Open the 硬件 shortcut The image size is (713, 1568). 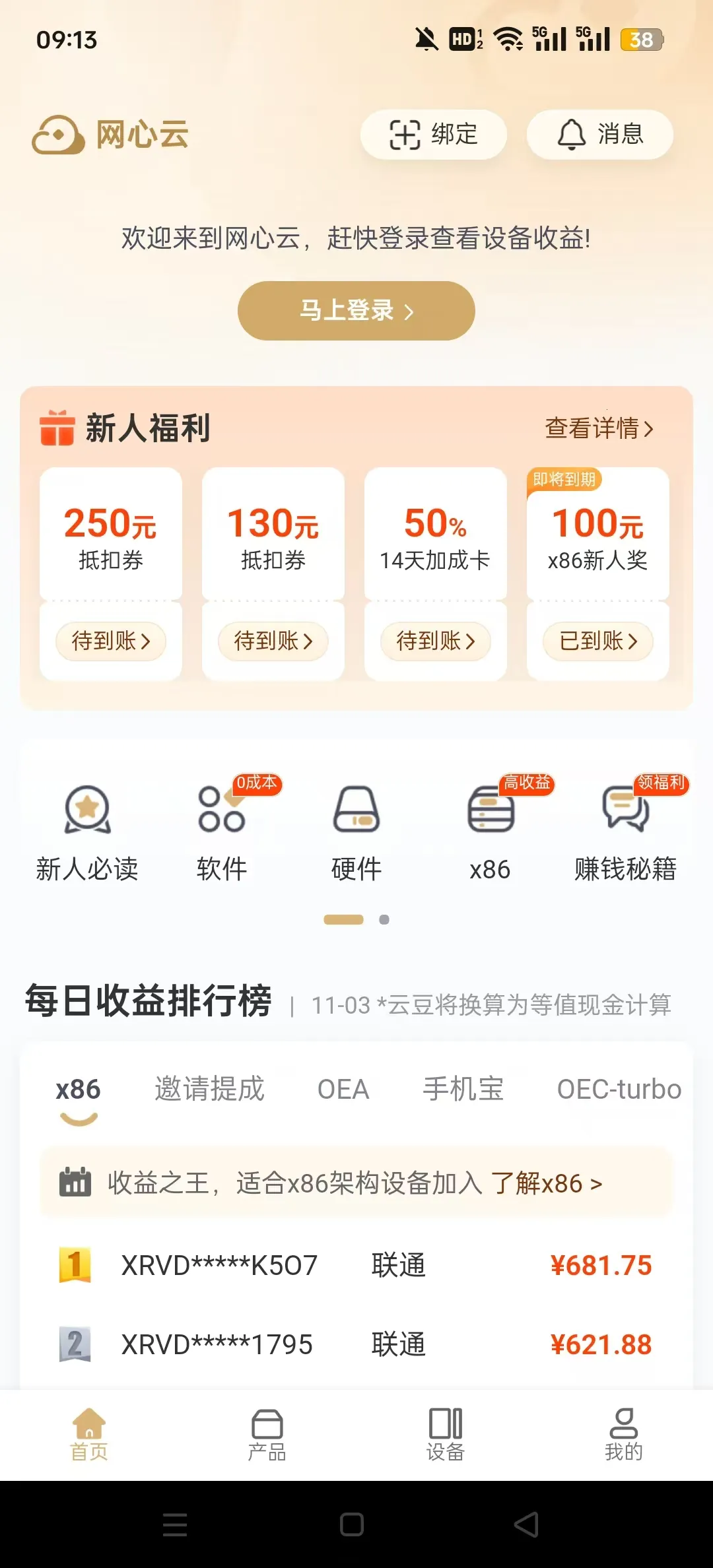tap(356, 833)
